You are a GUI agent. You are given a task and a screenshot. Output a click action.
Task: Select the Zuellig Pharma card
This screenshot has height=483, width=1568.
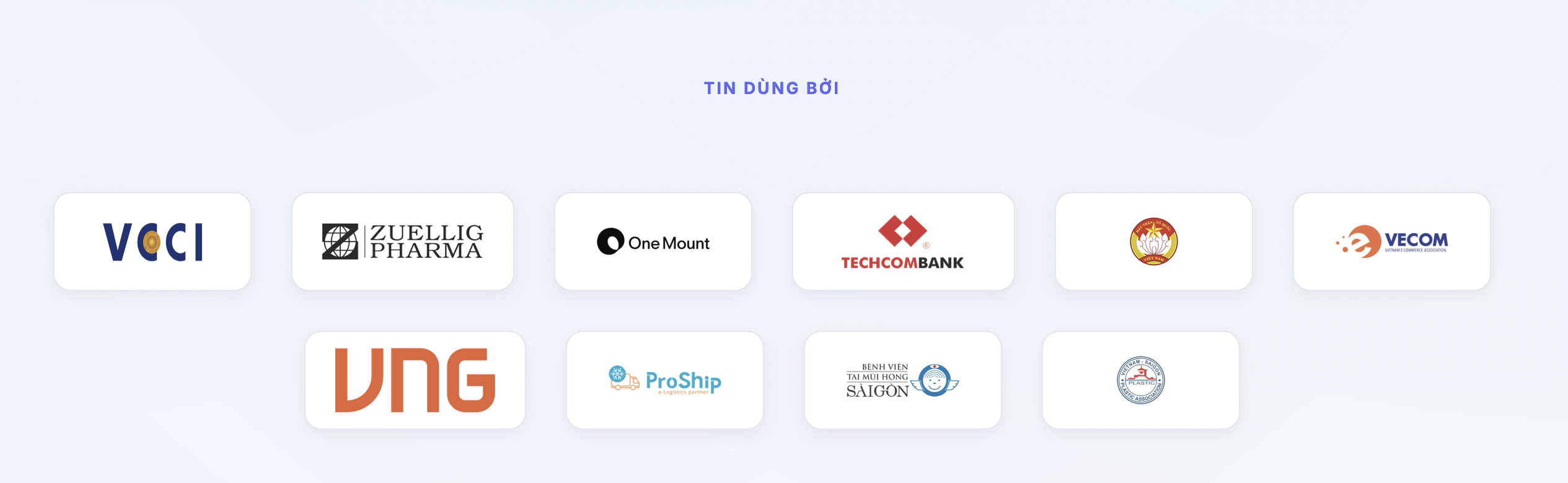pyautogui.click(x=403, y=241)
